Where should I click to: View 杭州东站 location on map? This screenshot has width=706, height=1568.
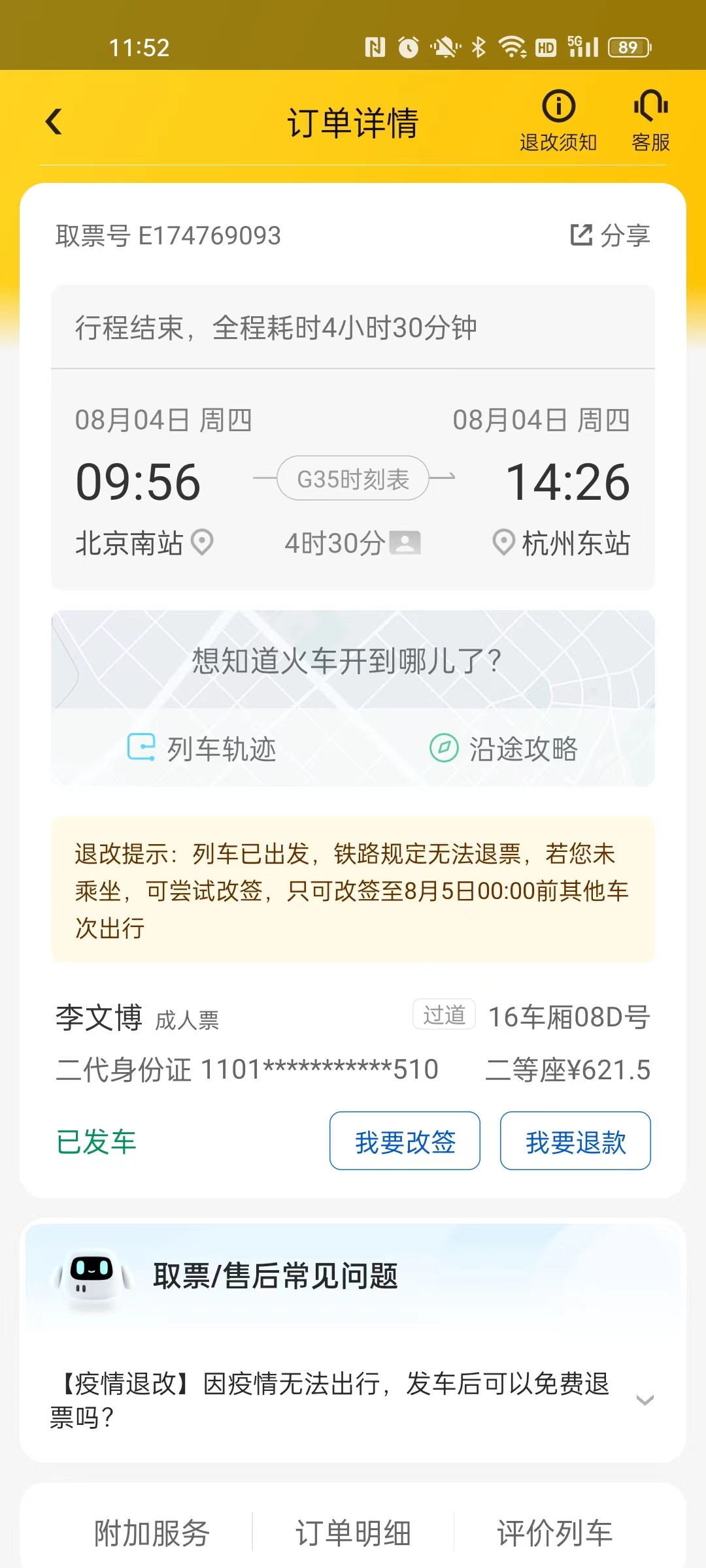tap(503, 542)
